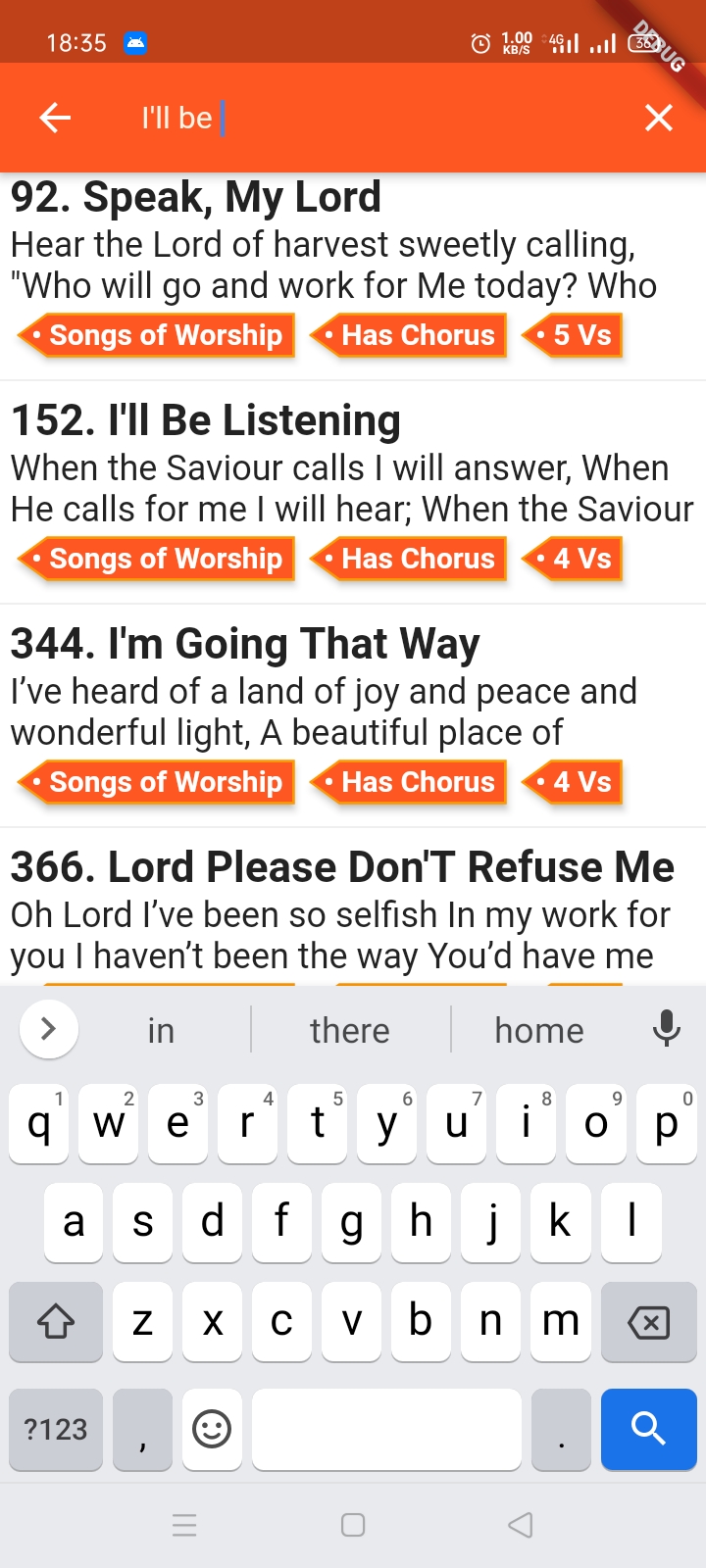Pick the "in" word suggestion

coord(161,1030)
